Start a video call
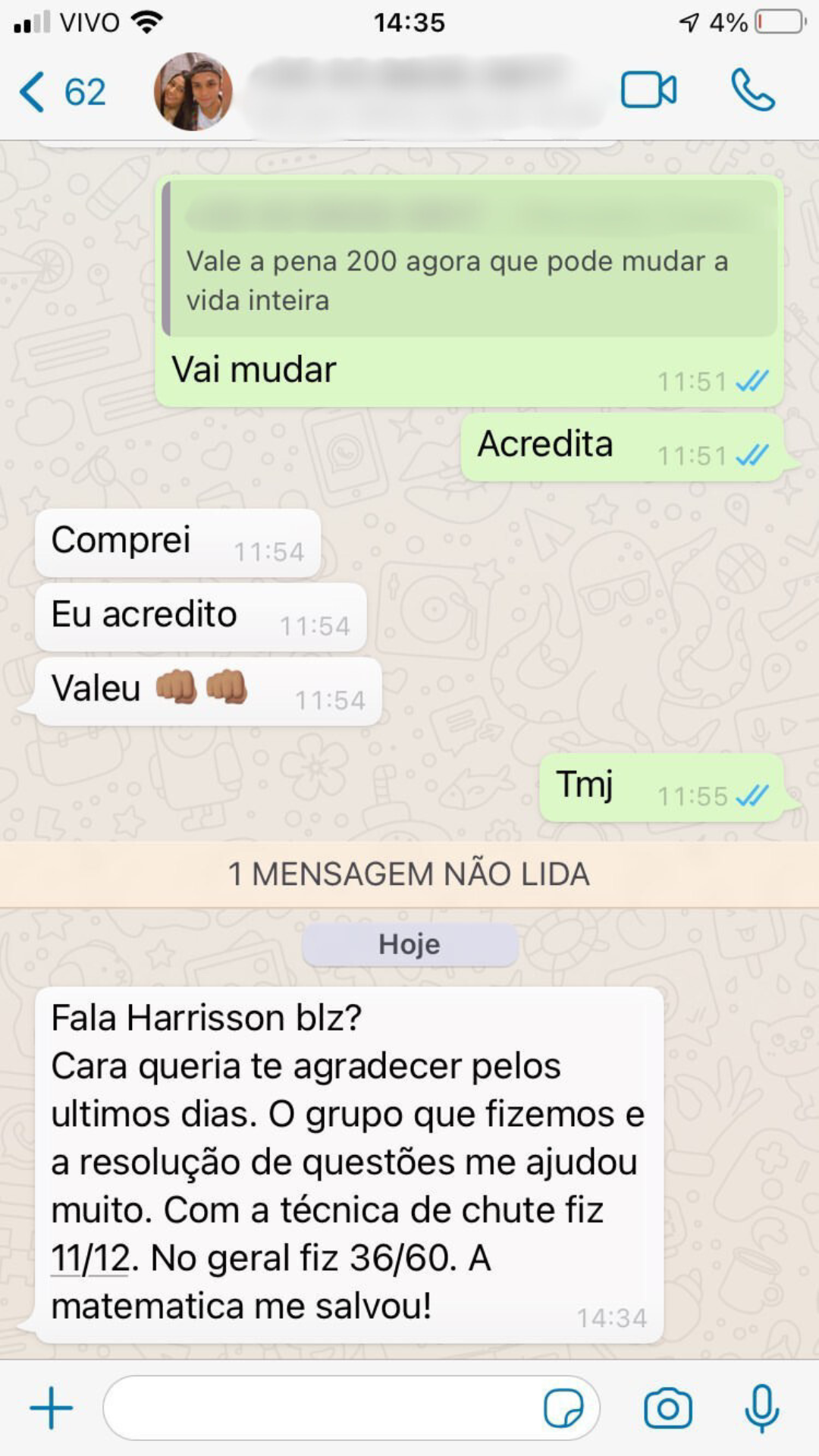The image size is (819, 1456). pos(648,90)
